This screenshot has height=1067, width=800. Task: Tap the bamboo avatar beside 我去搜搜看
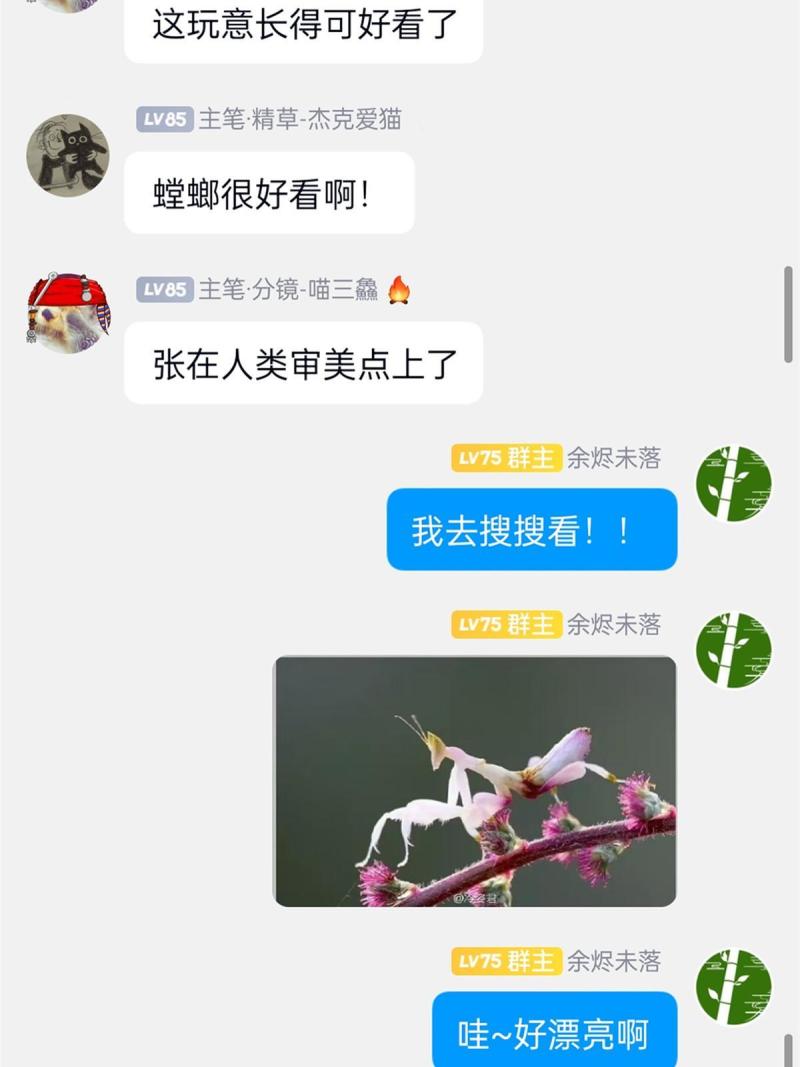(733, 484)
